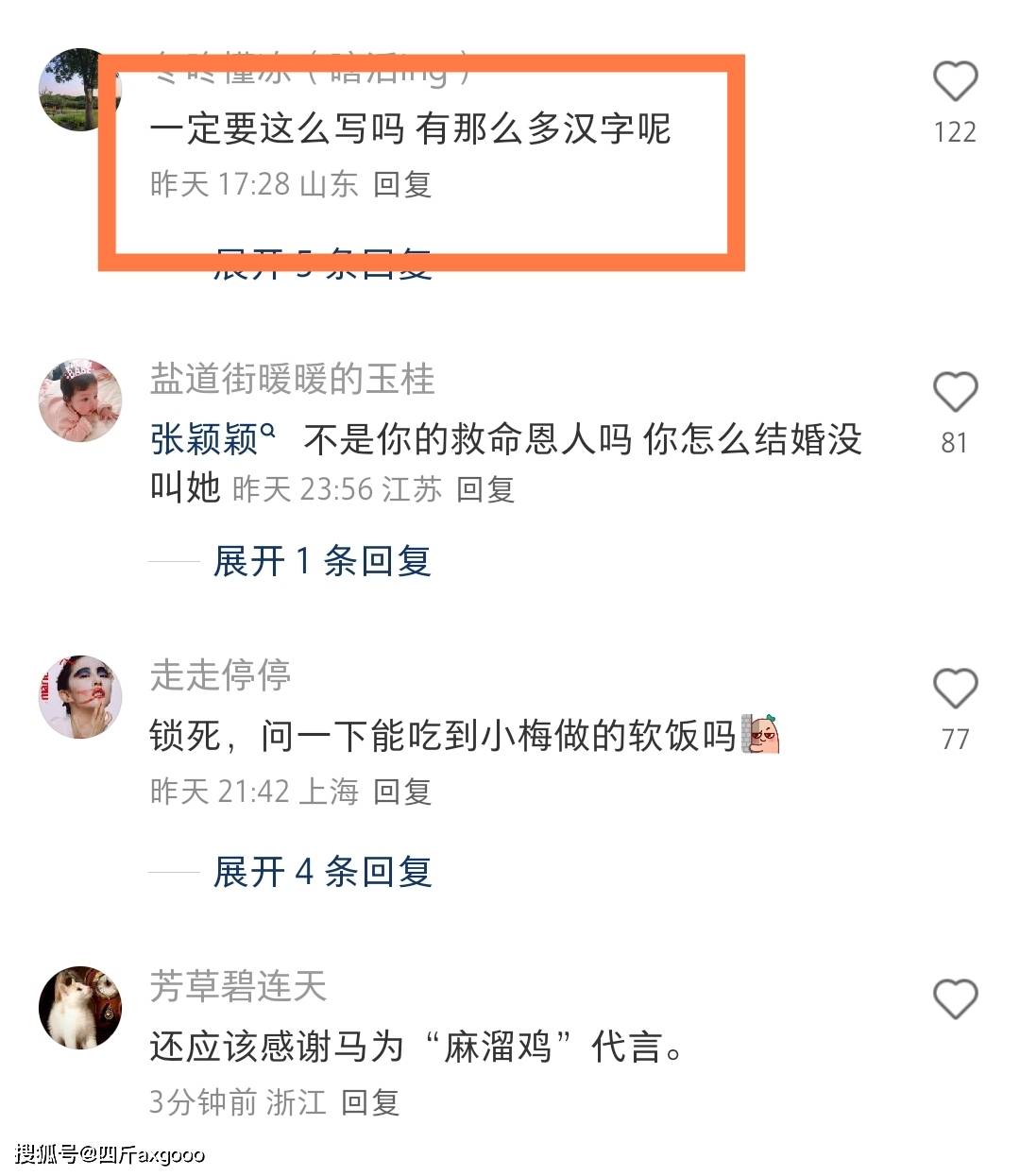Reply to the comment from 山东
This screenshot has height=1176, width=1020.
402,184
